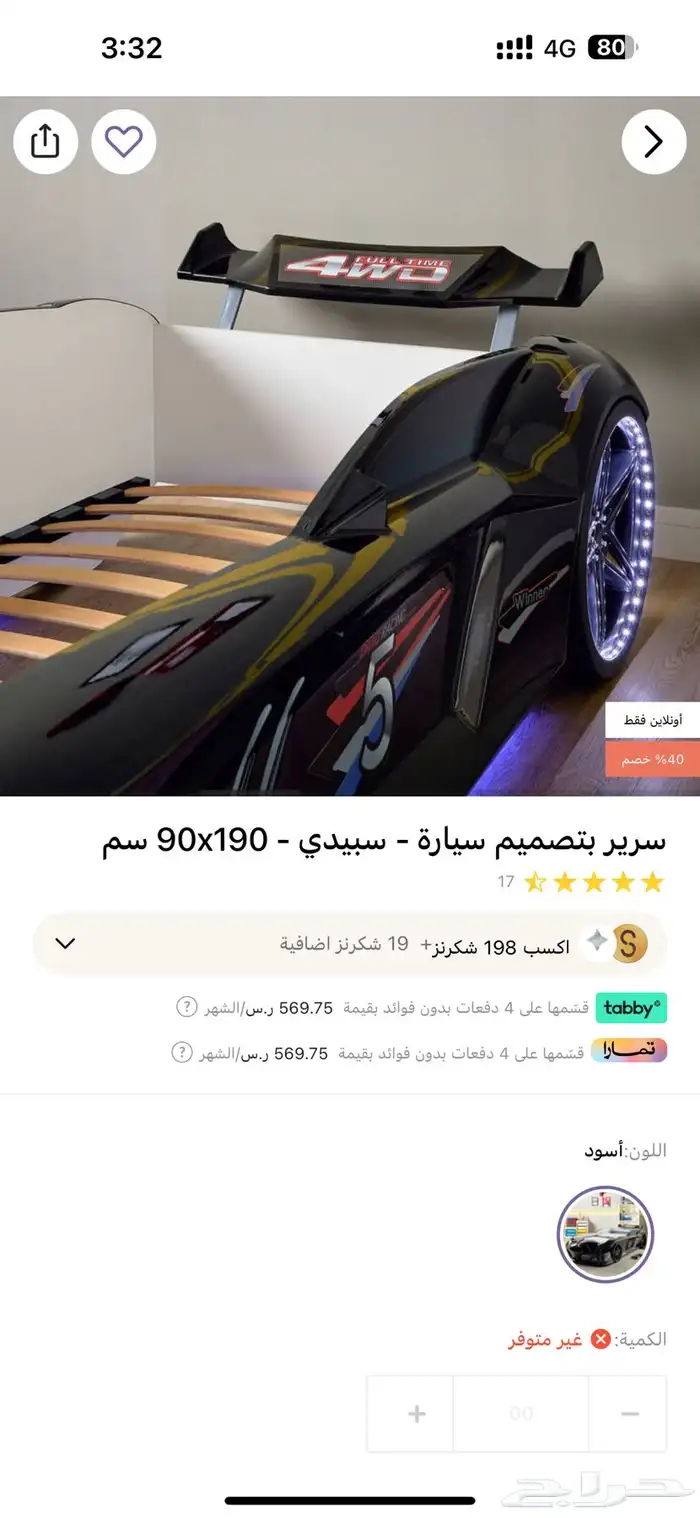Open tamara installment info question mark
700x1518 pixels.
[182, 1053]
